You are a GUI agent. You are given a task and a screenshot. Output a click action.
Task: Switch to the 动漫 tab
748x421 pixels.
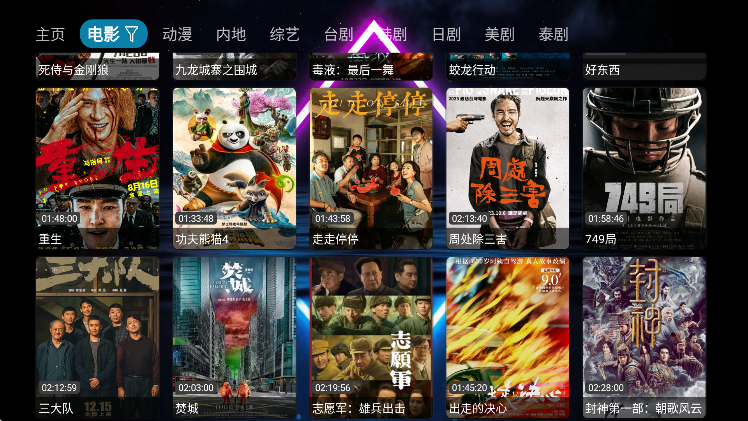coord(177,34)
